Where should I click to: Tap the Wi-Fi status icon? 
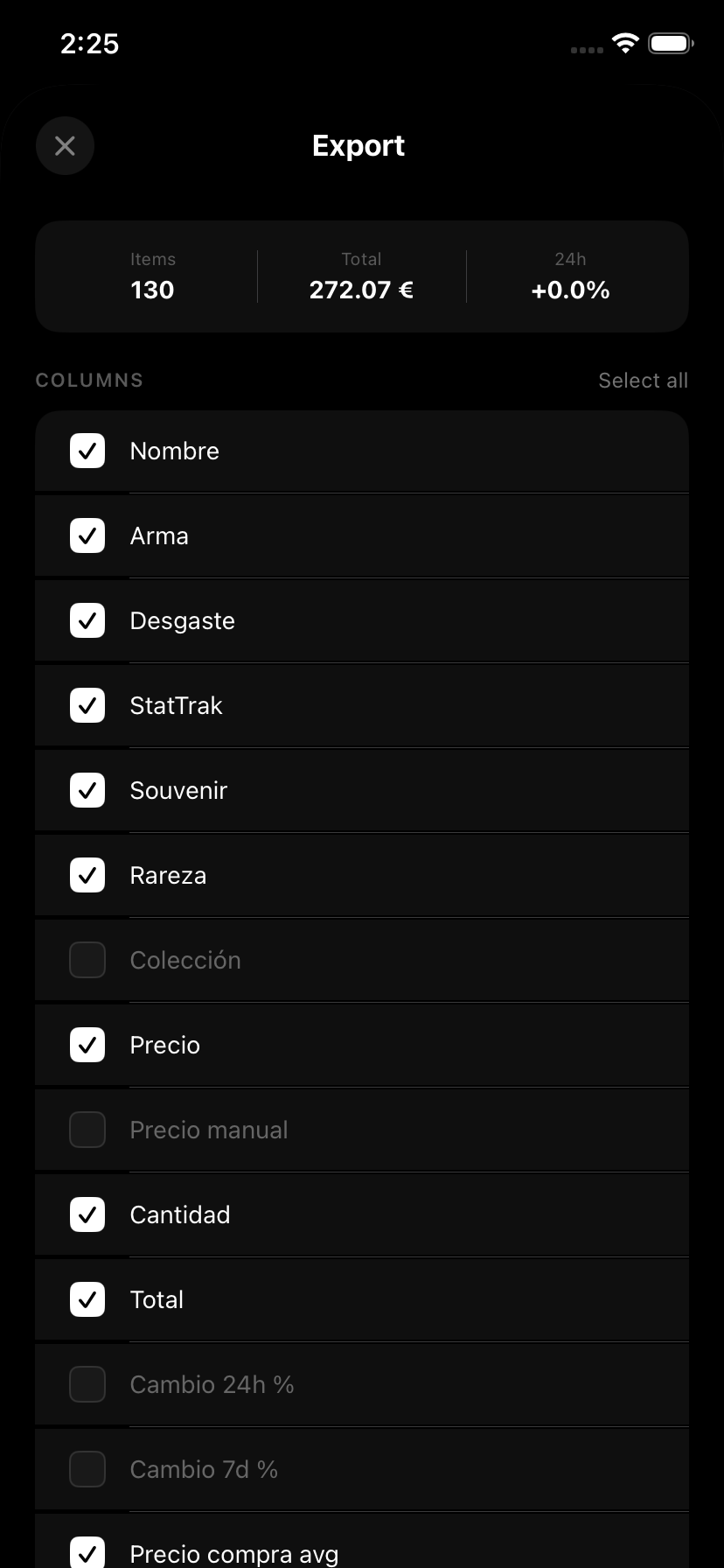pyautogui.click(x=625, y=43)
